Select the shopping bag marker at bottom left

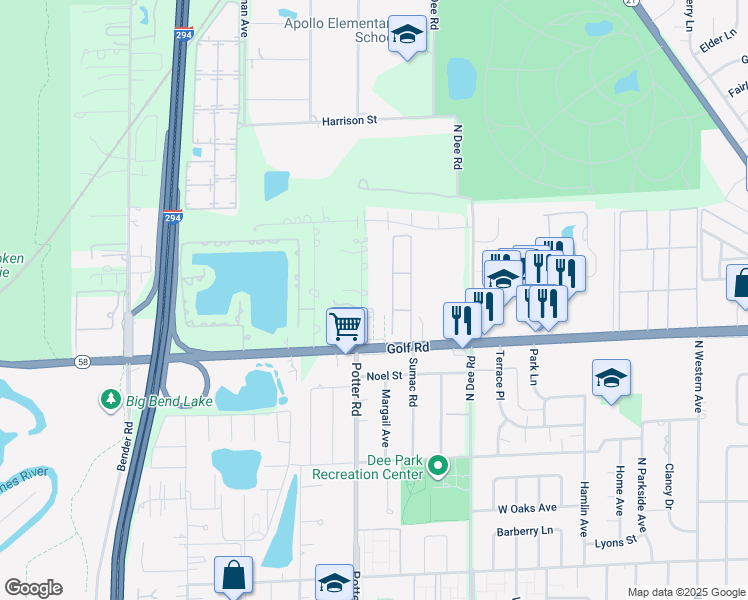[x=233, y=576]
